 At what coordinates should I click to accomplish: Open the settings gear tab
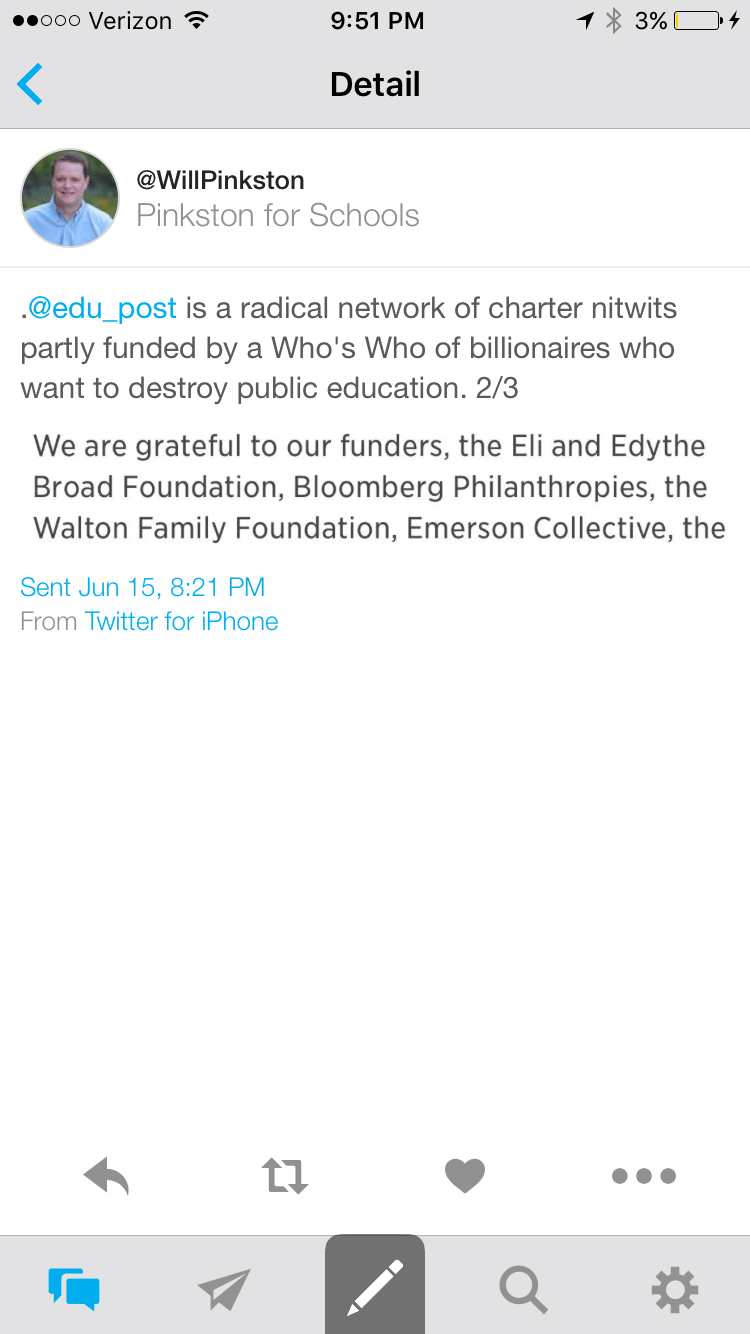[675, 1289]
